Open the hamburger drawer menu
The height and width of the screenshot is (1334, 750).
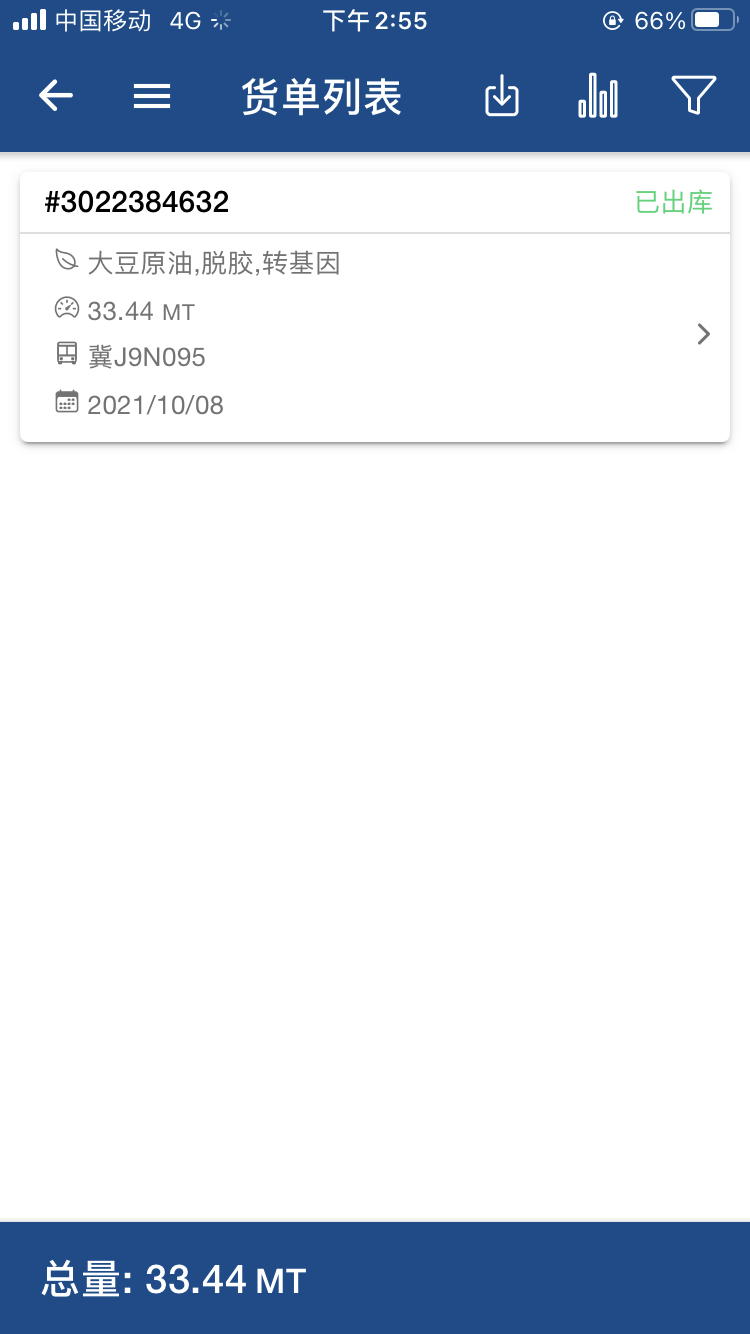pyautogui.click(x=152, y=96)
